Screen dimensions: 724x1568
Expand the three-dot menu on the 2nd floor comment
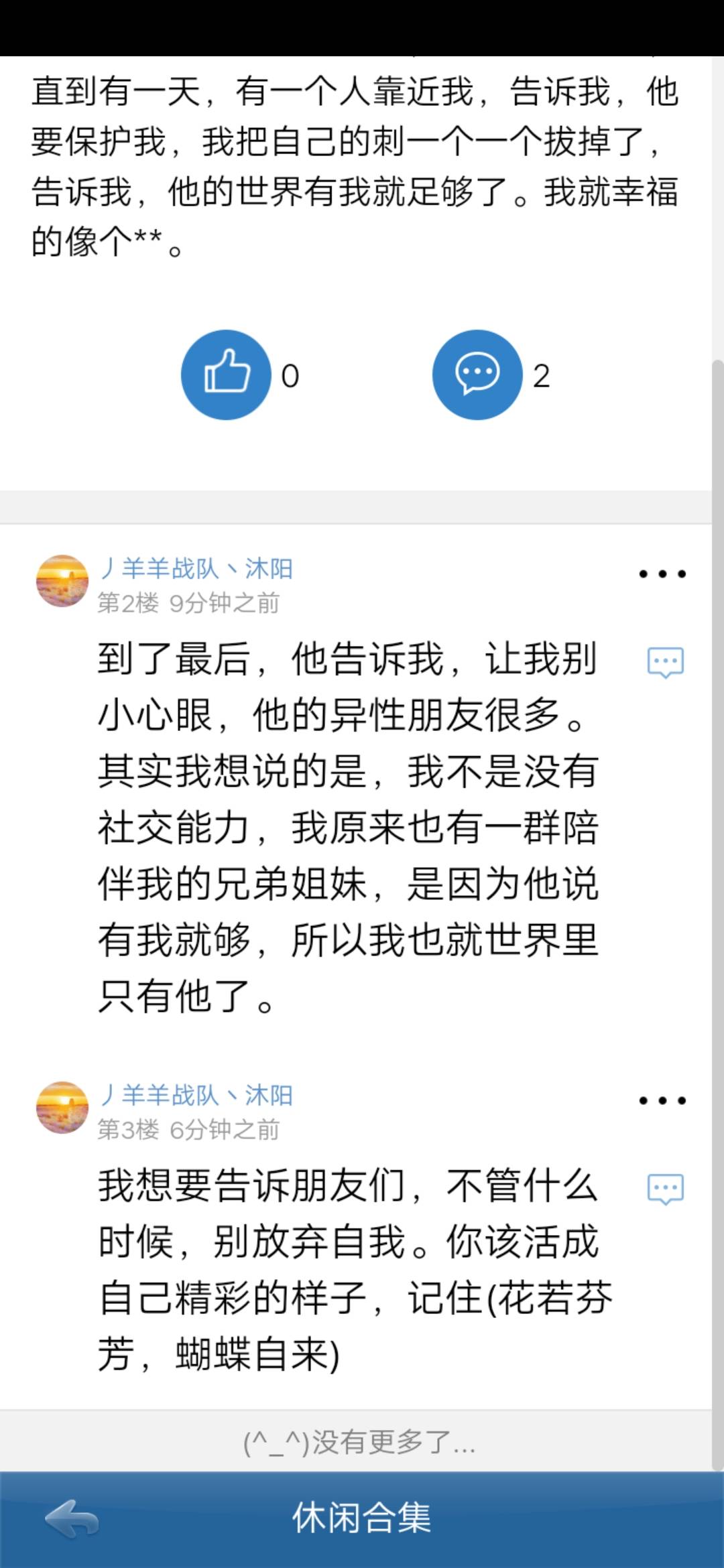click(663, 574)
